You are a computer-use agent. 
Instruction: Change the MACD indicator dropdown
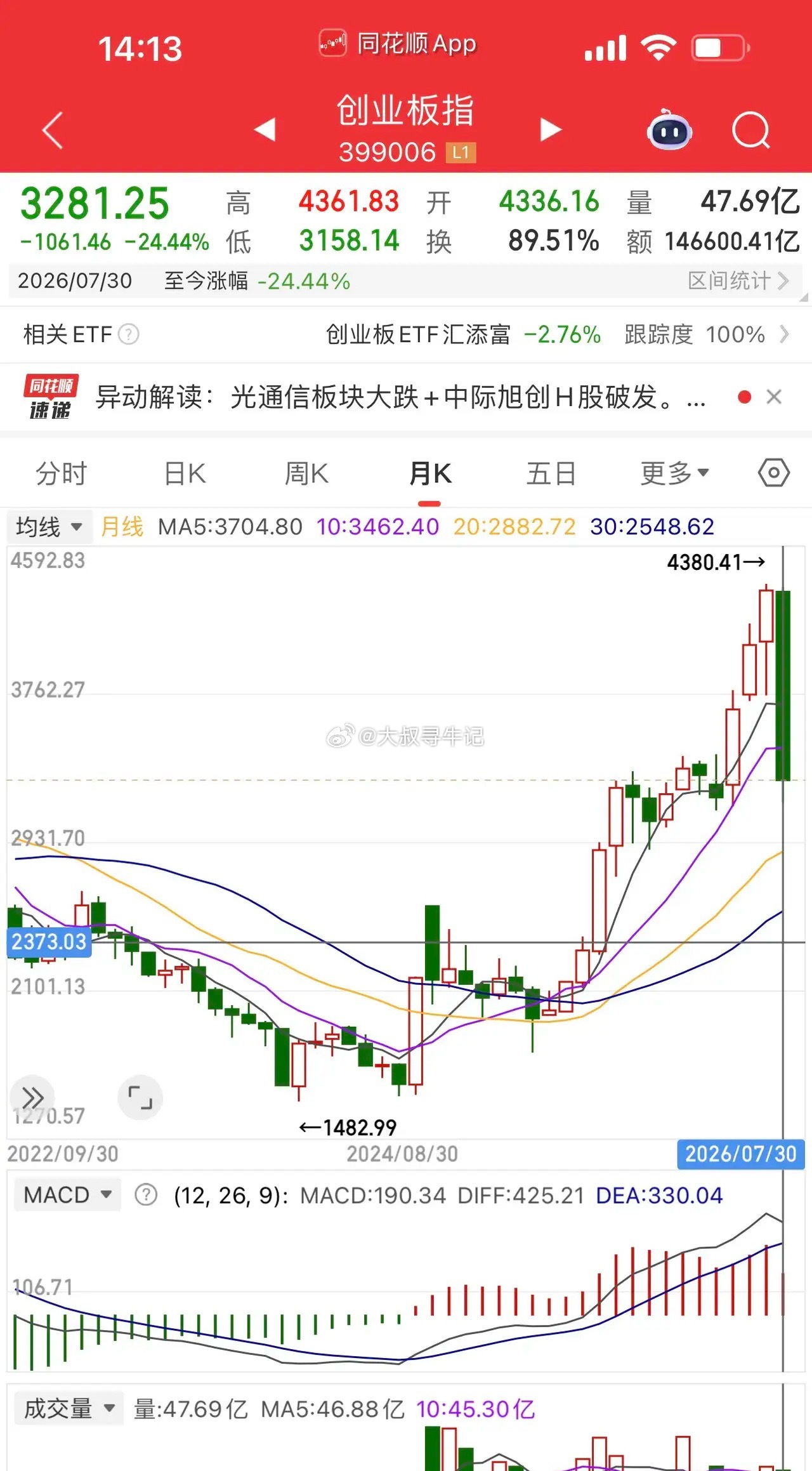tap(67, 1195)
